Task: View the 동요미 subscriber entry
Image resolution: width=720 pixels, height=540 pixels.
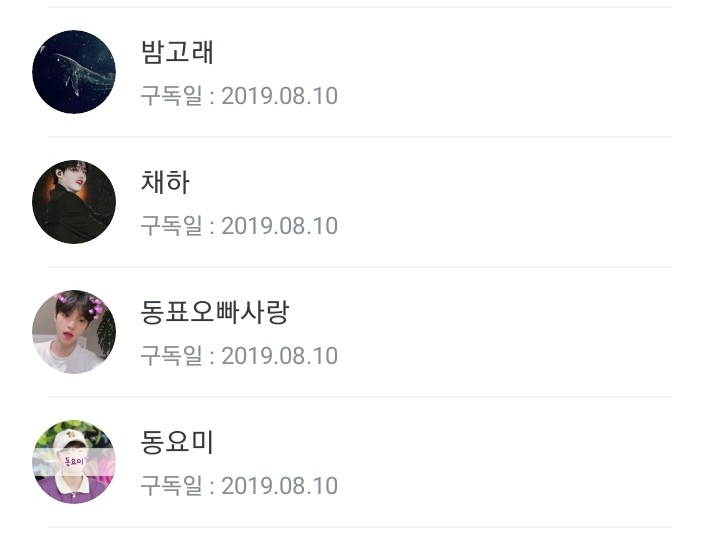Action: 360,462
